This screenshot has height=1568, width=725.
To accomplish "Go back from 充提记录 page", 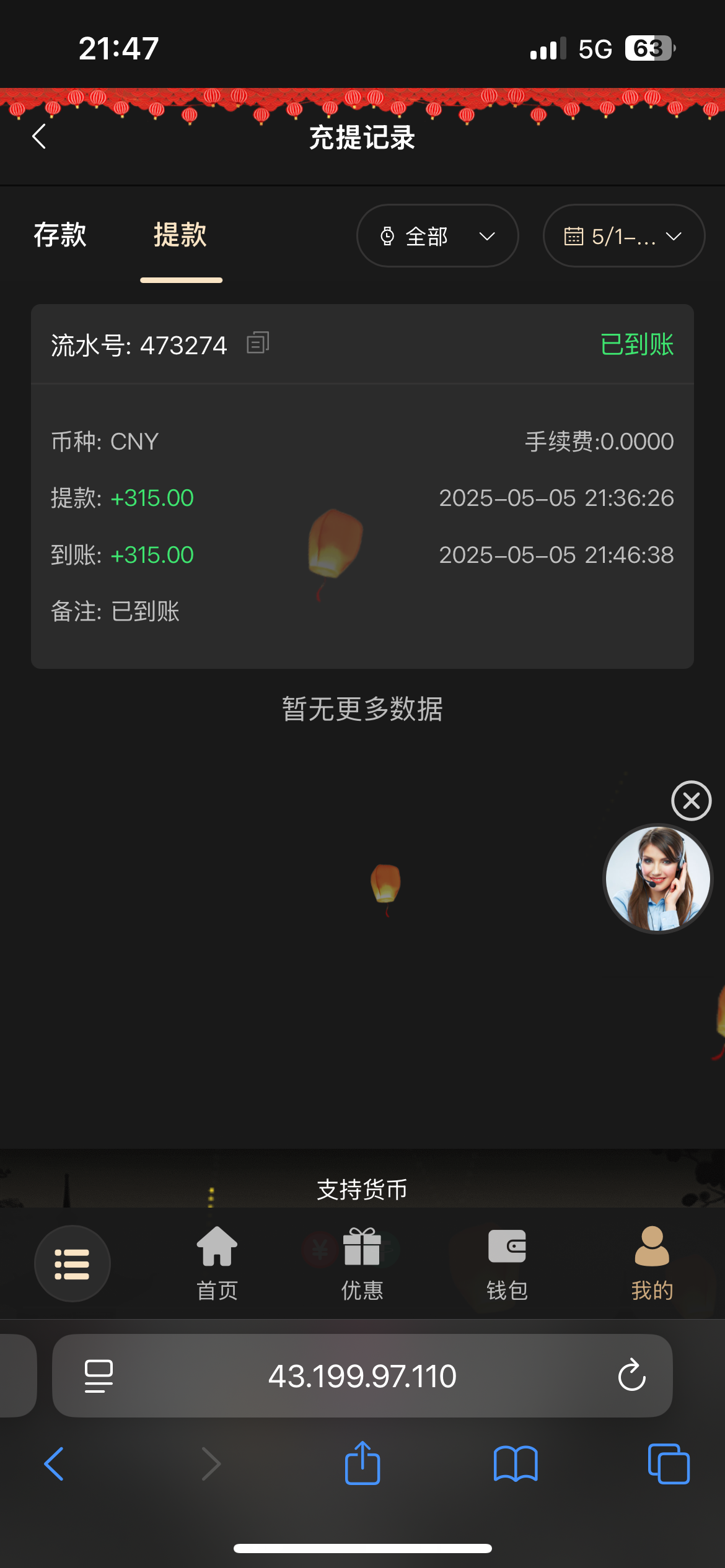I will 39,136.
